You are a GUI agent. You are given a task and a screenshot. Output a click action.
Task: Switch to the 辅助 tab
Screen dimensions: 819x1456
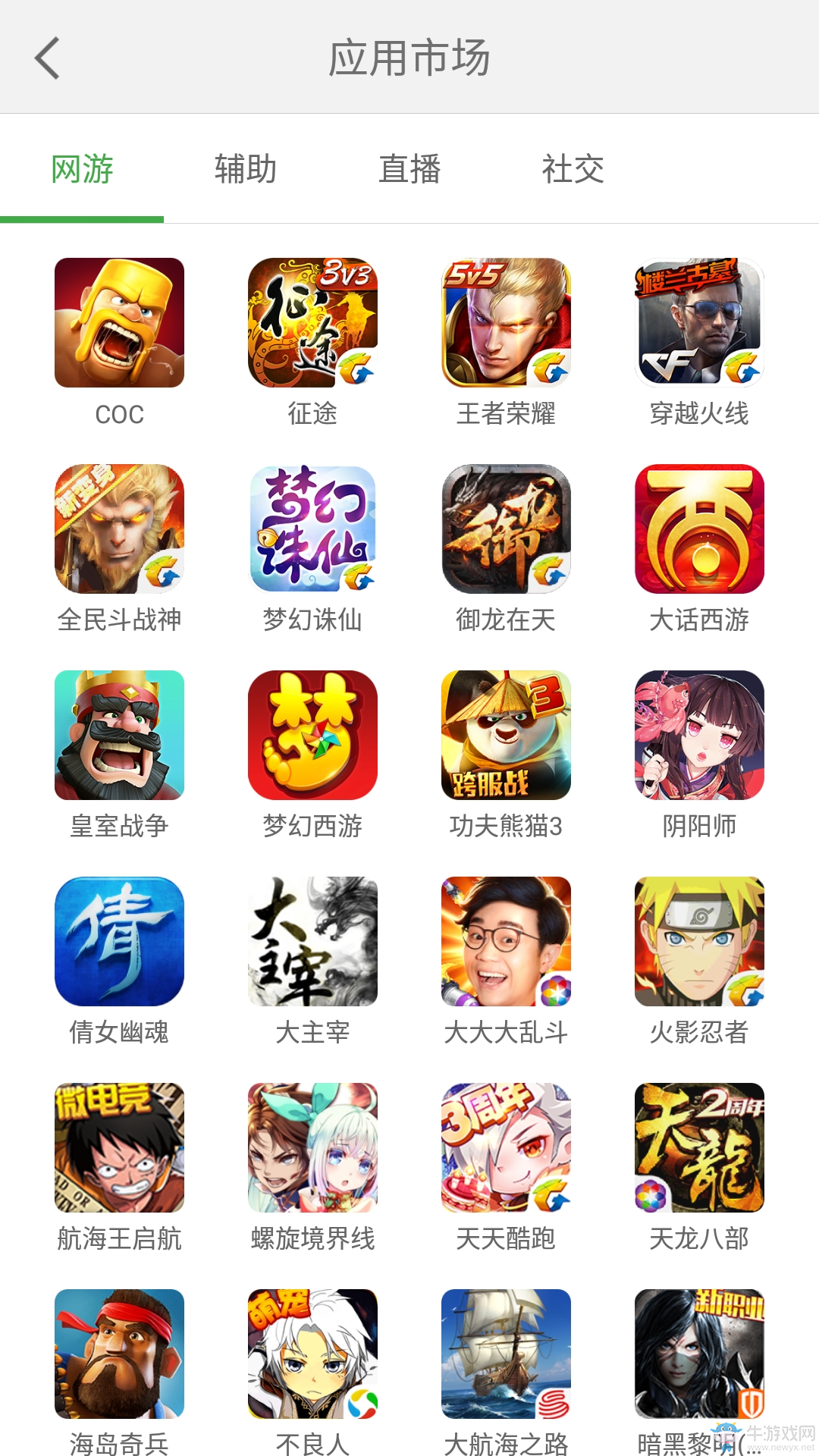pos(245,168)
